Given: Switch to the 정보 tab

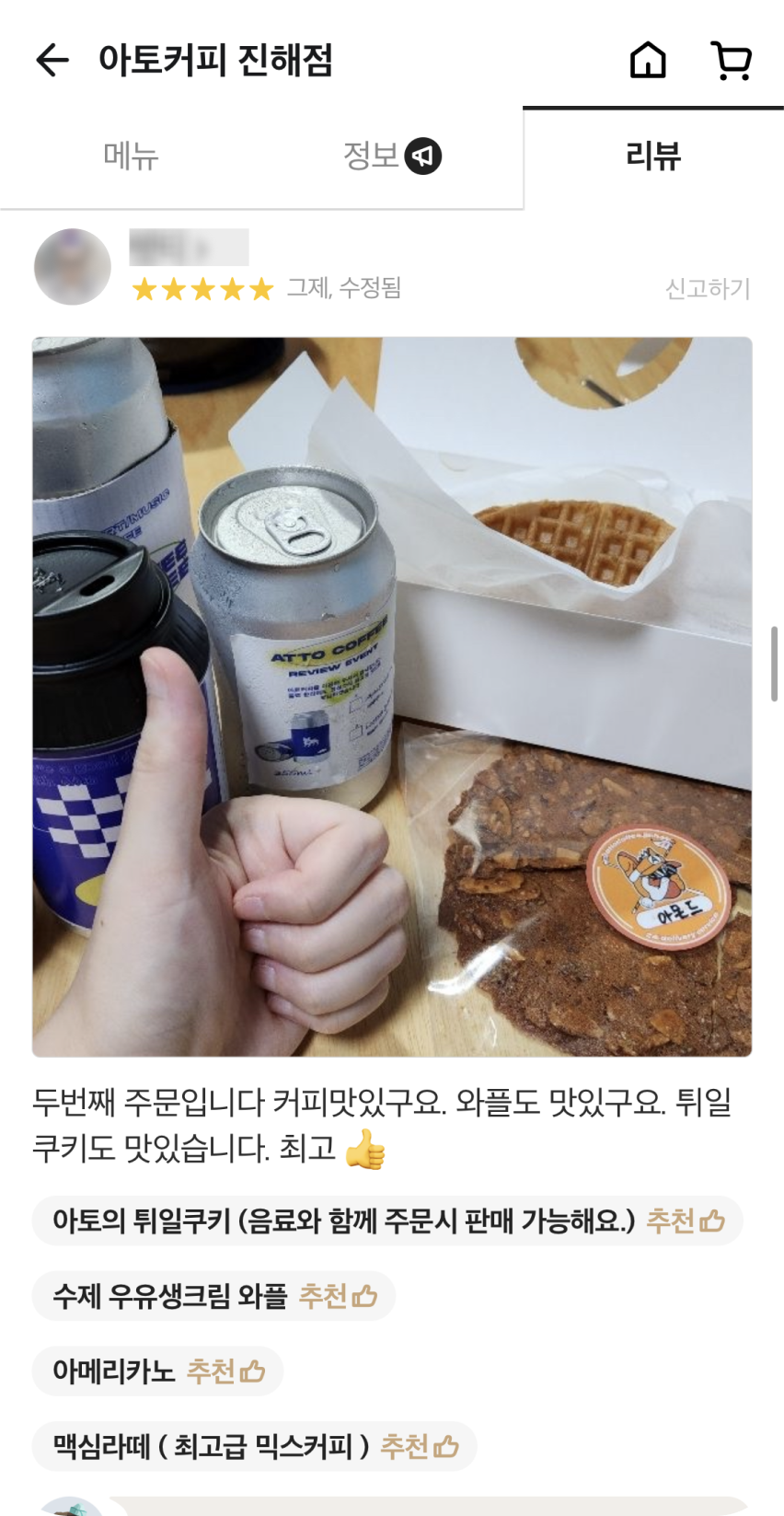Looking at the screenshot, I should click(391, 156).
